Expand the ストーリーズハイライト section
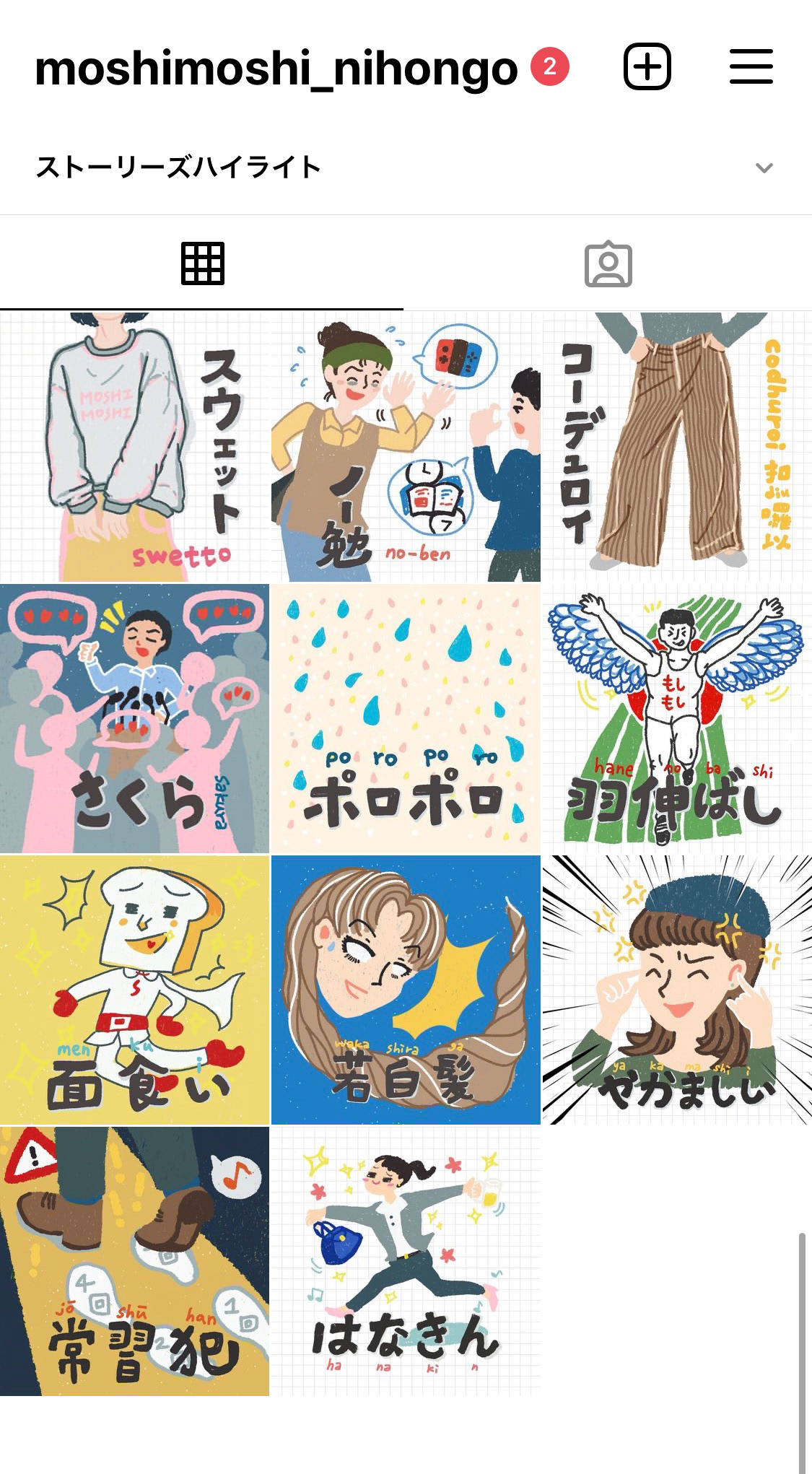 click(764, 168)
